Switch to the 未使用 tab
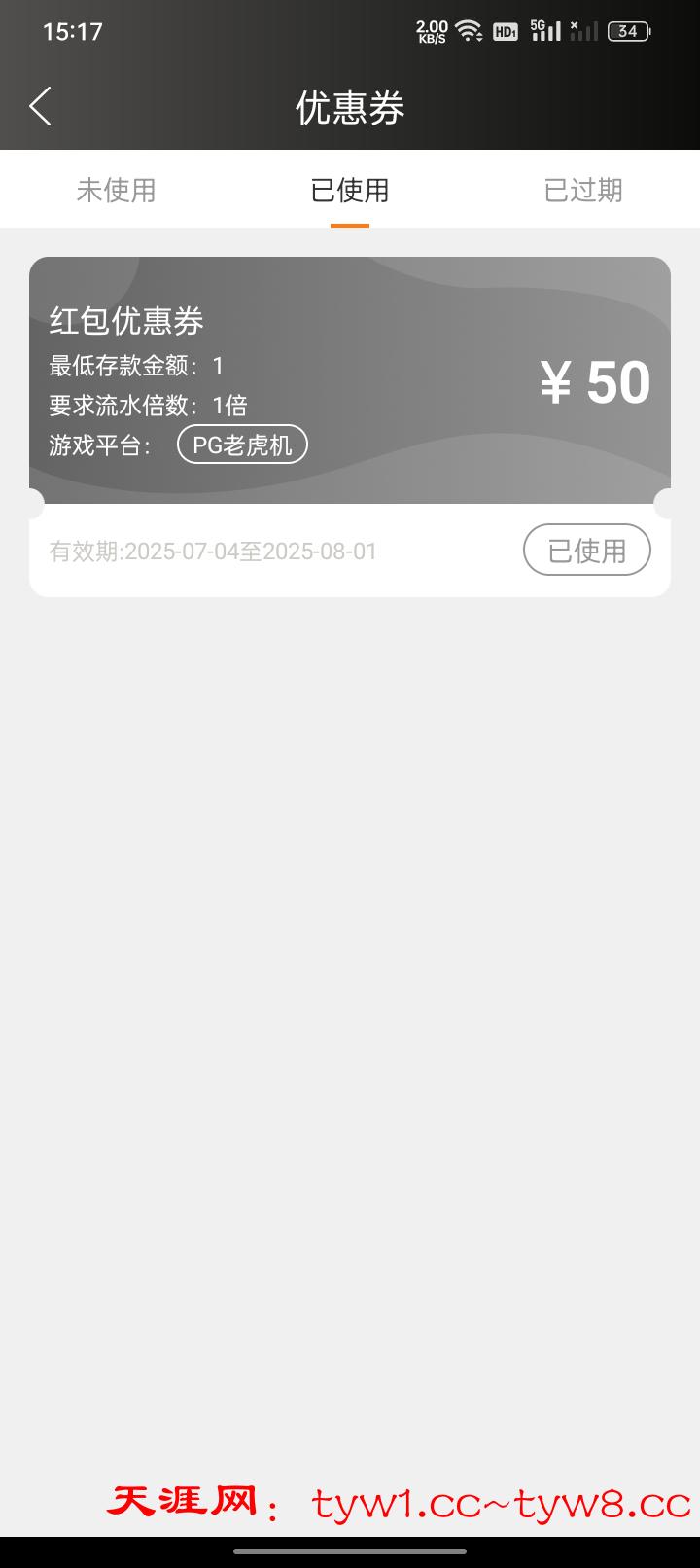Screen dimensions: 700x1568 pos(116,190)
